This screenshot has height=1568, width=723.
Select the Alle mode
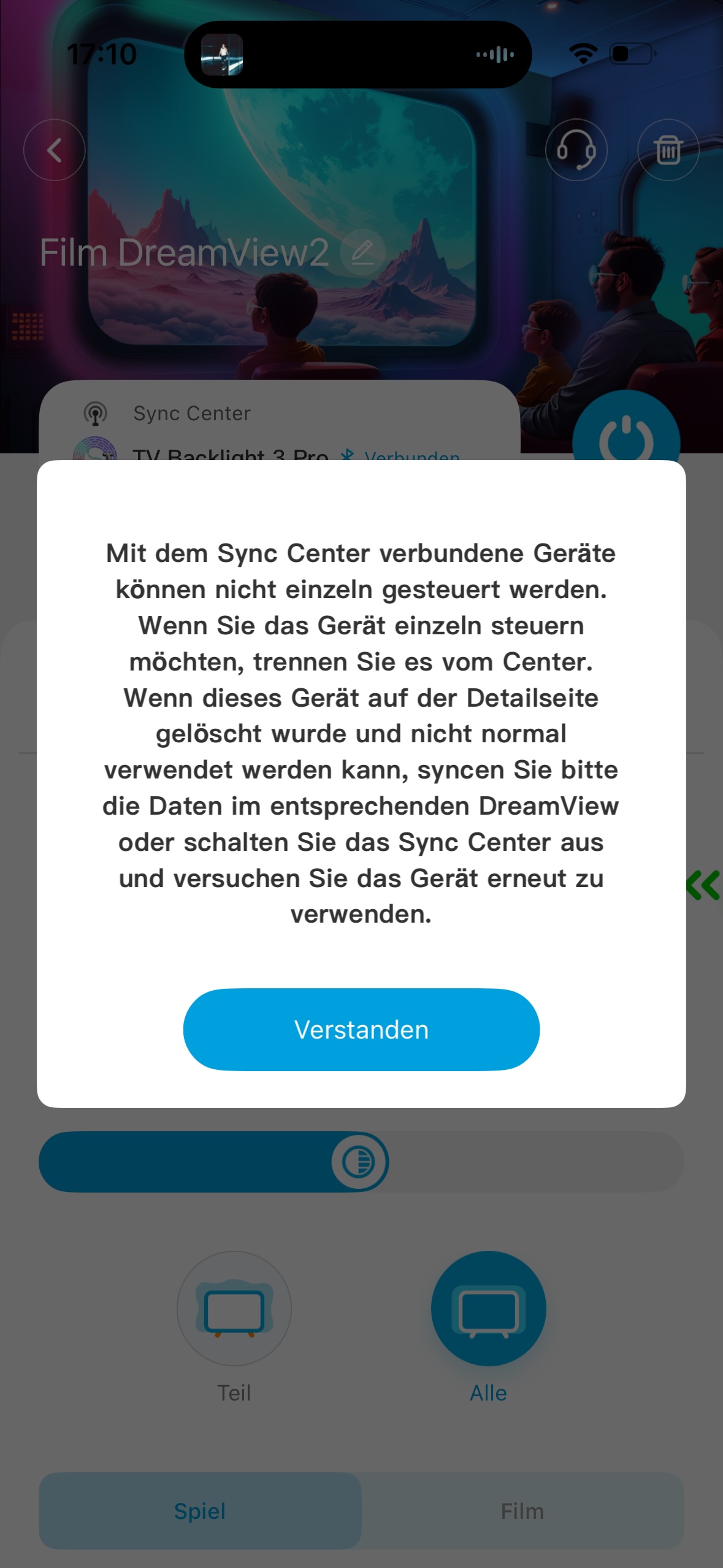tap(488, 1309)
